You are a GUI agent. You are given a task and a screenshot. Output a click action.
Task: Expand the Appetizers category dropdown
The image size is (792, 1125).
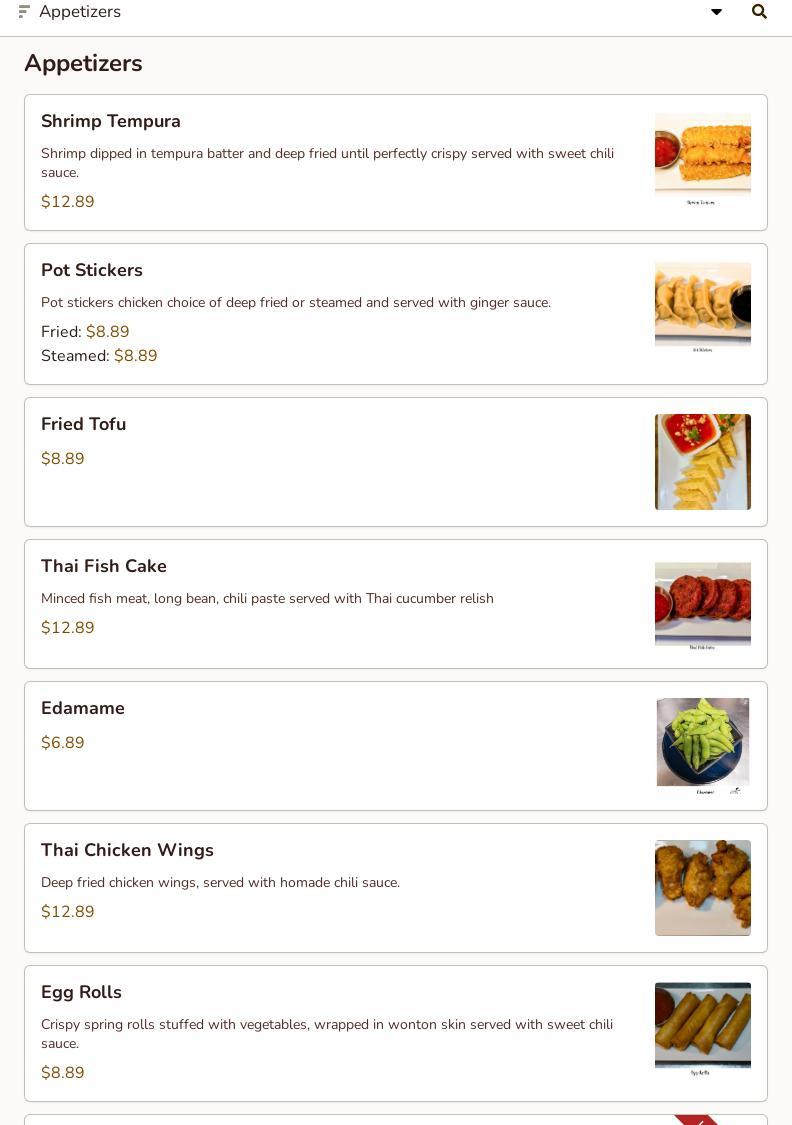click(716, 12)
